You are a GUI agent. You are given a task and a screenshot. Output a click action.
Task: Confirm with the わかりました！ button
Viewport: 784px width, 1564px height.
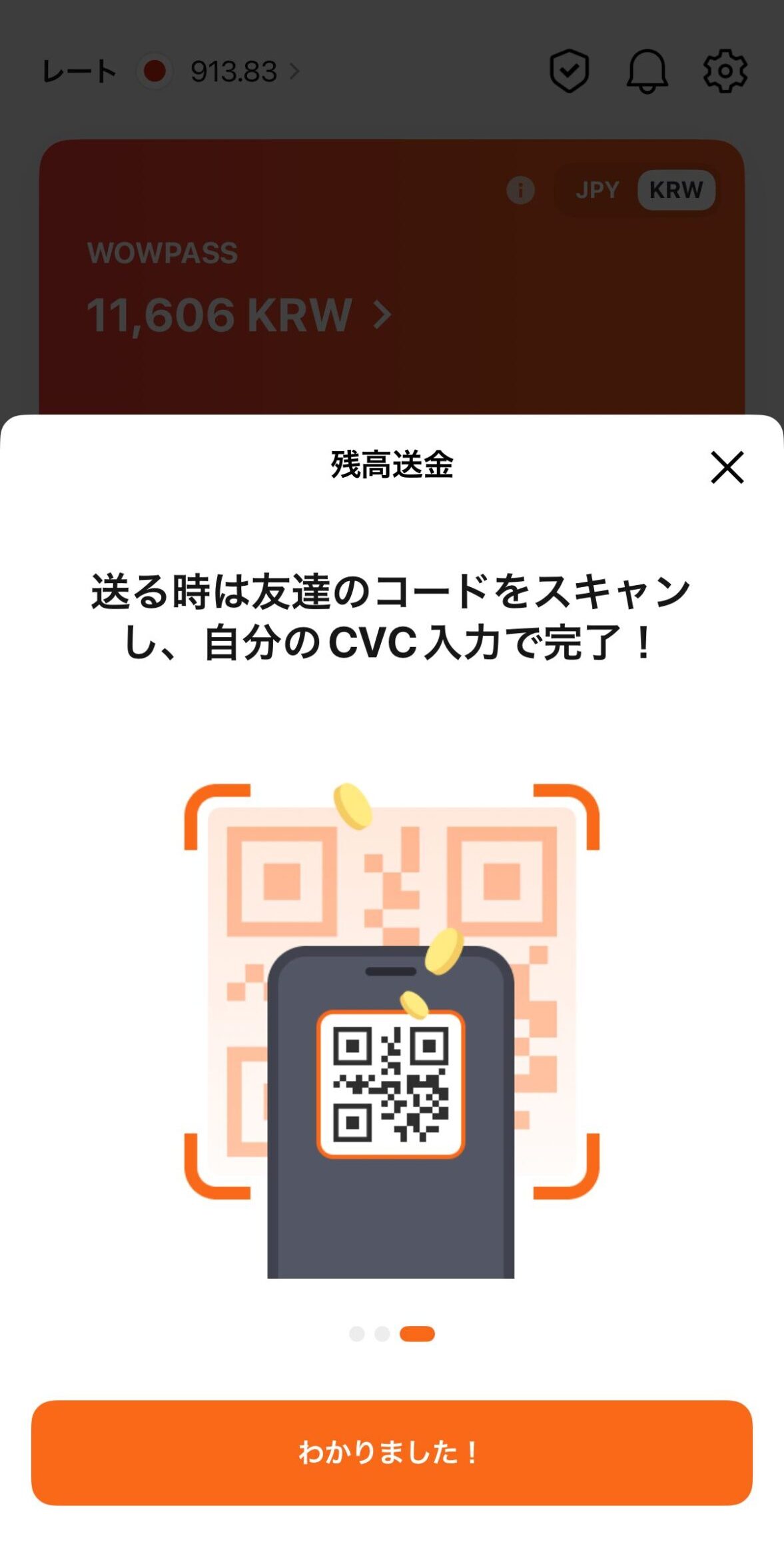tap(392, 1453)
